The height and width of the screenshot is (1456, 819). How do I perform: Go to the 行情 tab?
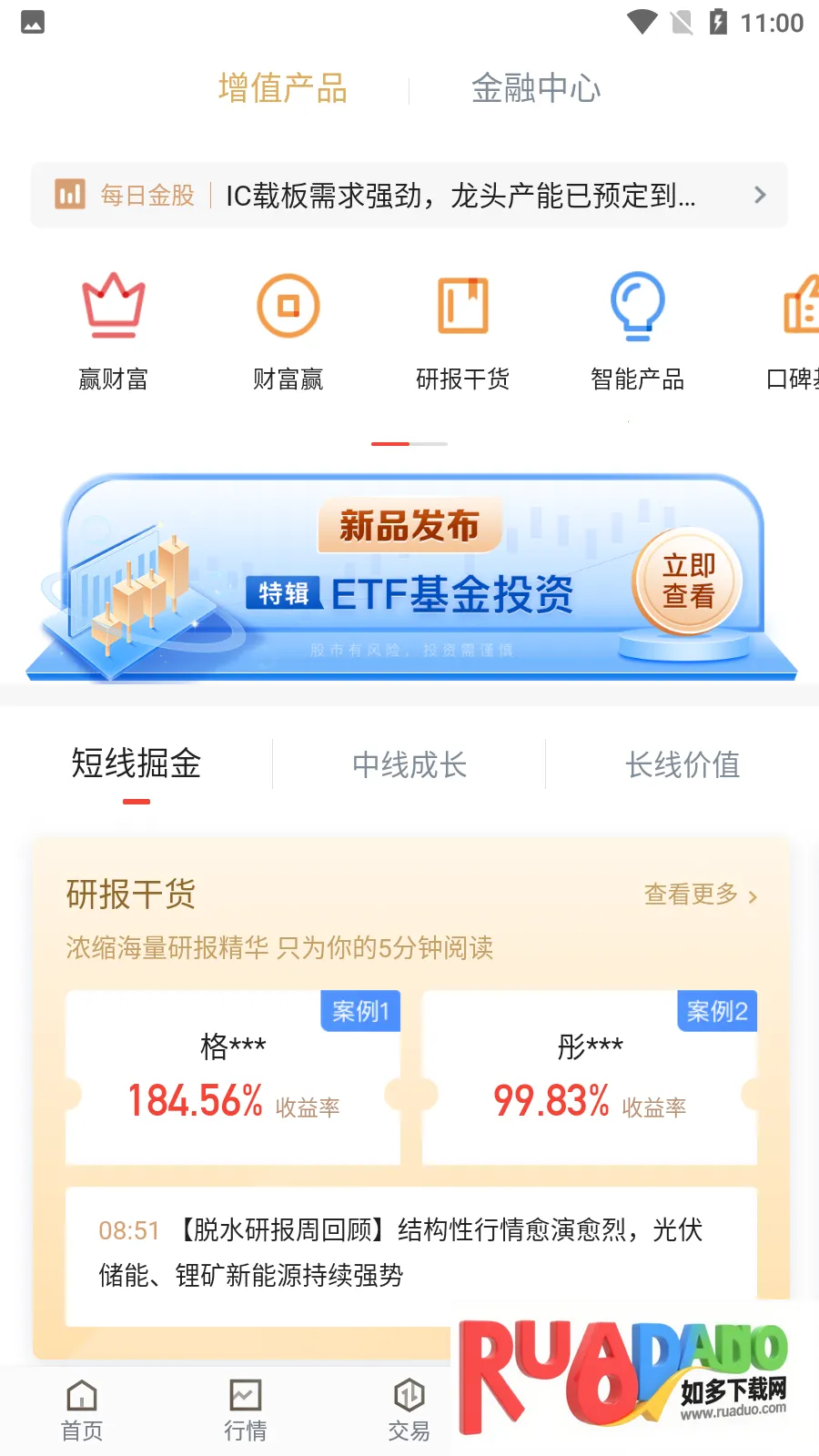click(x=246, y=1410)
